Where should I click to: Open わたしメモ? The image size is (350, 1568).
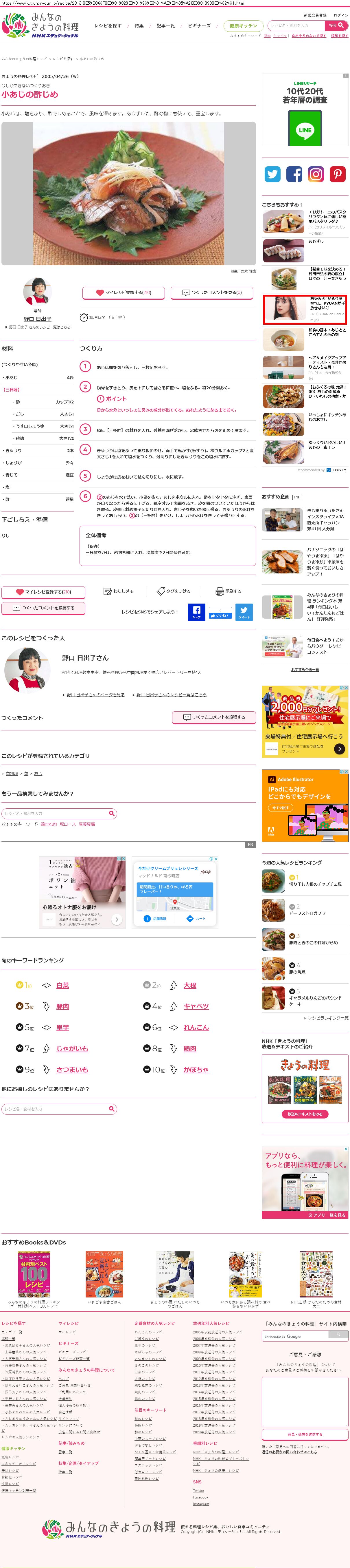tap(119, 591)
